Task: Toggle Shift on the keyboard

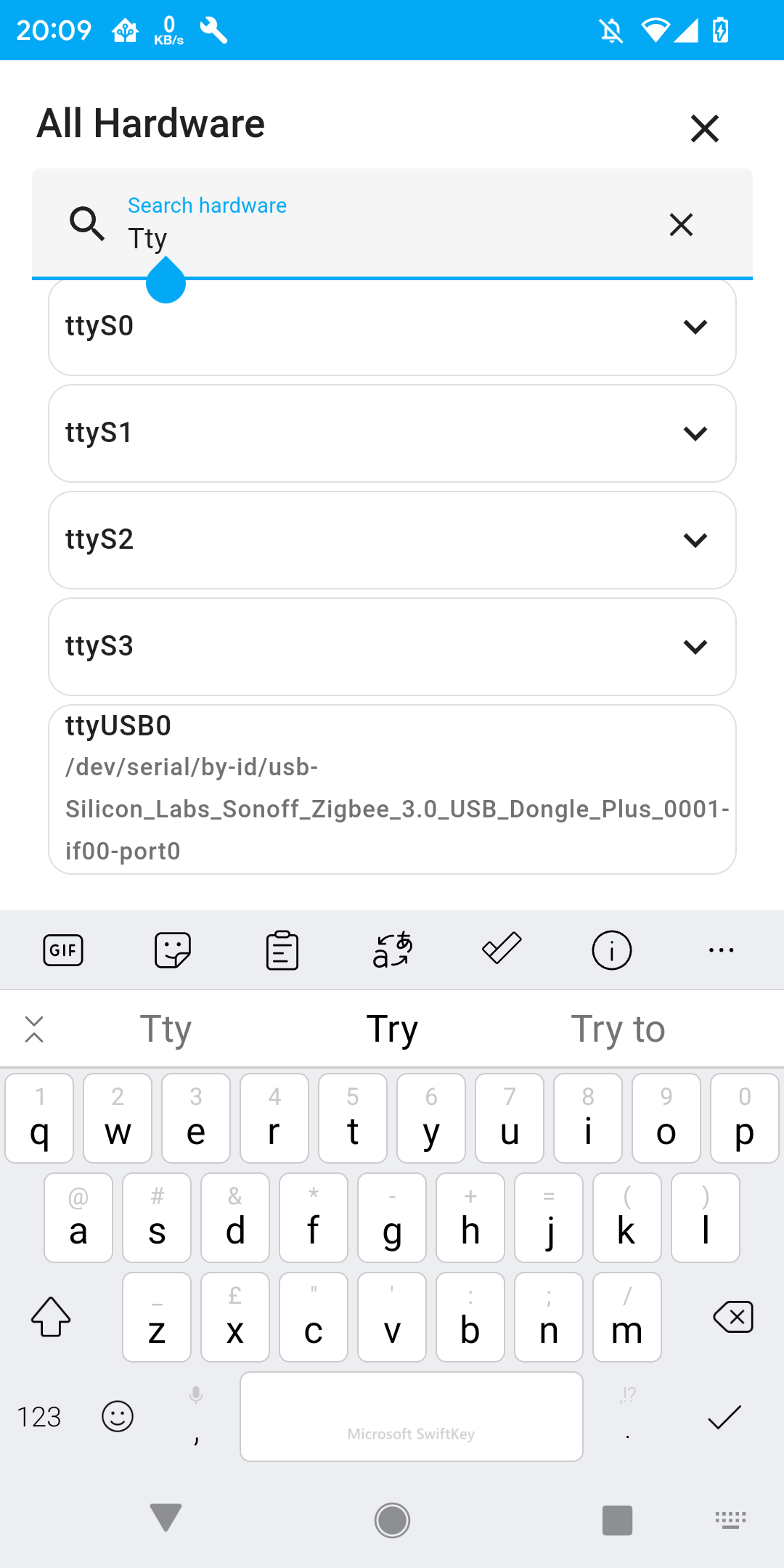Action: coord(50,1317)
